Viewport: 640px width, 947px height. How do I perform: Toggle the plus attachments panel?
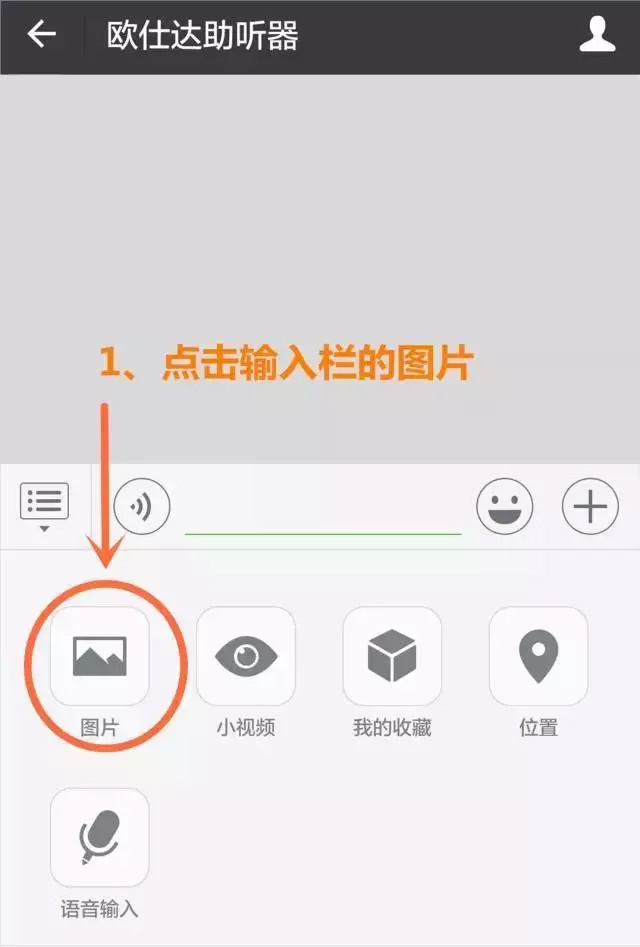(x=590, y=507)
